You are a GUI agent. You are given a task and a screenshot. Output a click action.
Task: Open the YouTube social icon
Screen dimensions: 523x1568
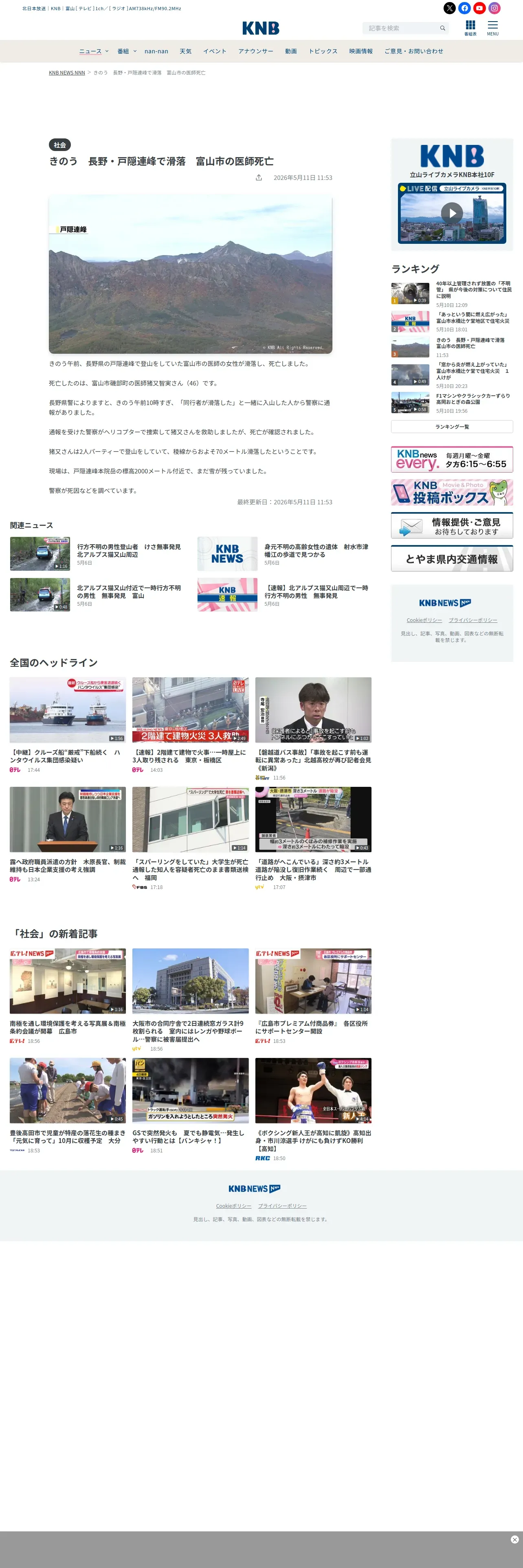(479, 8)
